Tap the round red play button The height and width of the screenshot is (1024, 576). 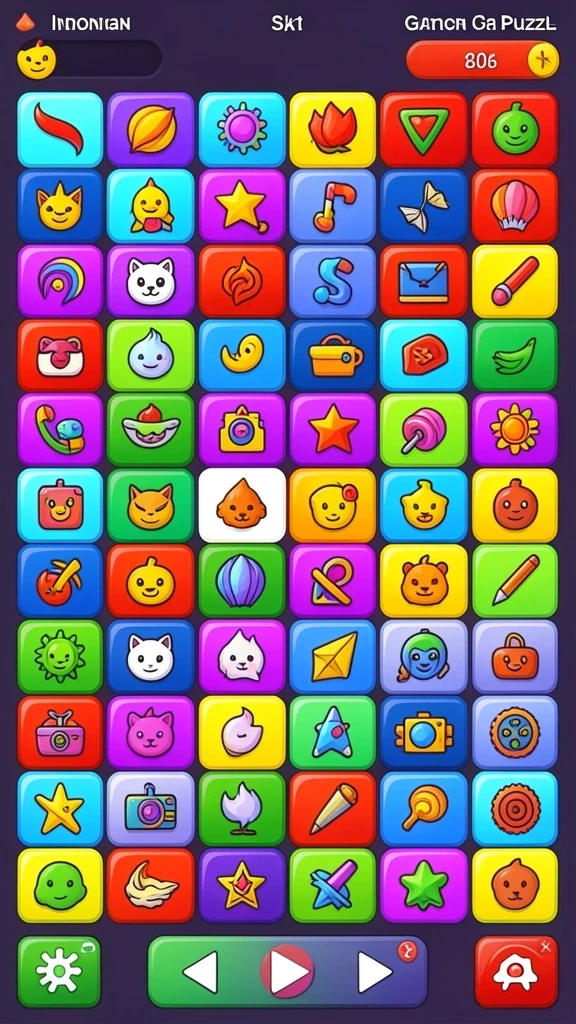(287, 972)
